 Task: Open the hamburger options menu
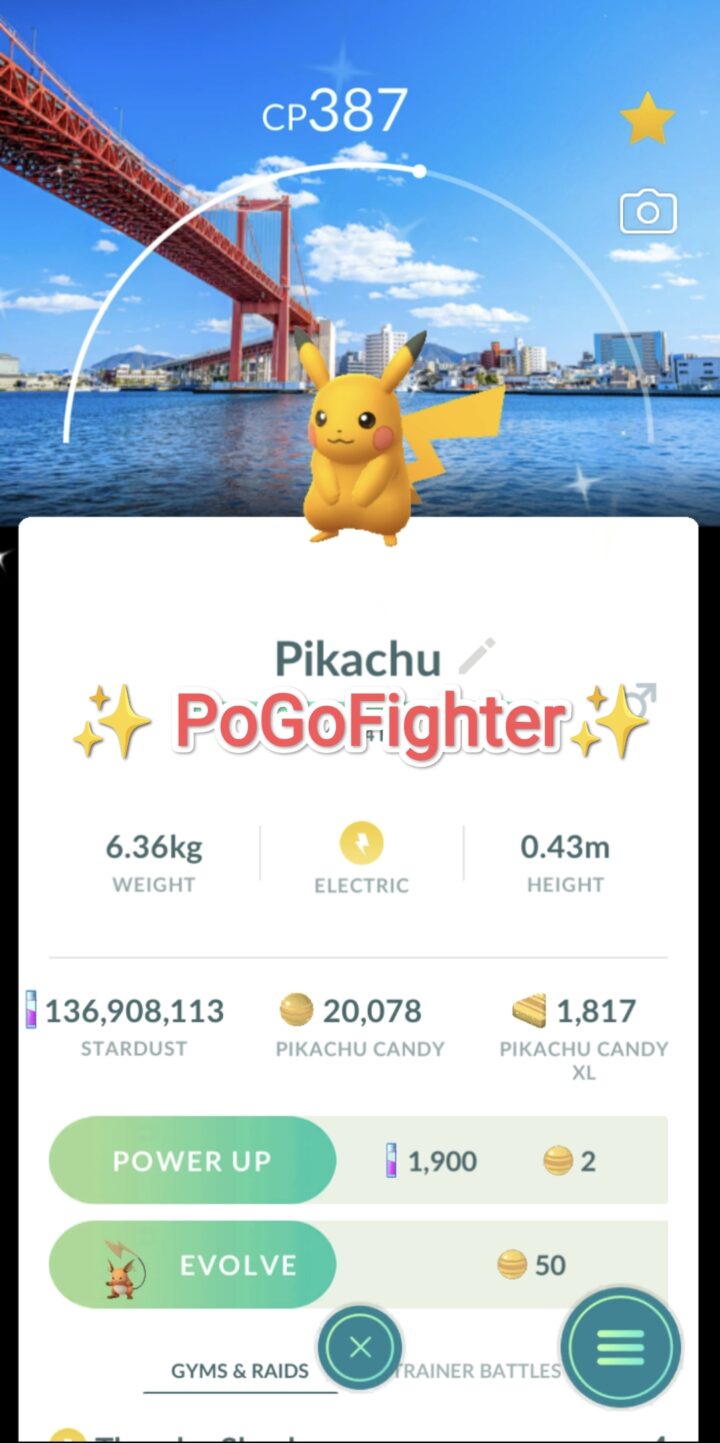tap(621, 1347)
